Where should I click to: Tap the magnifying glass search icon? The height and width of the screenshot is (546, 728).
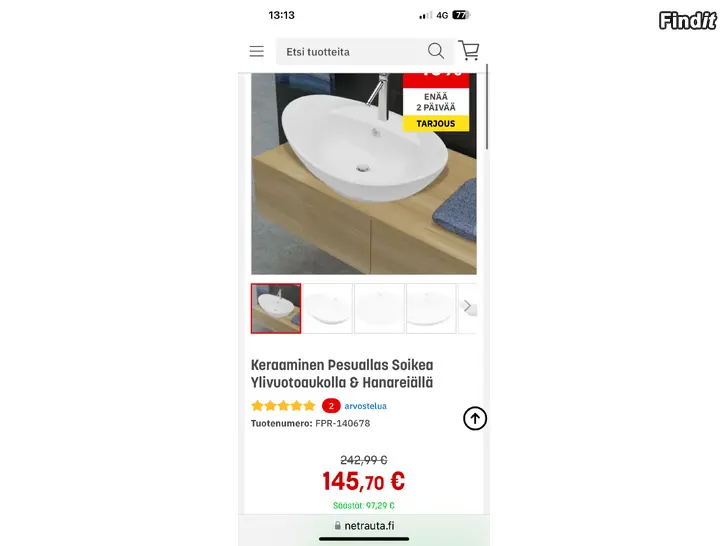pos(436,51)
